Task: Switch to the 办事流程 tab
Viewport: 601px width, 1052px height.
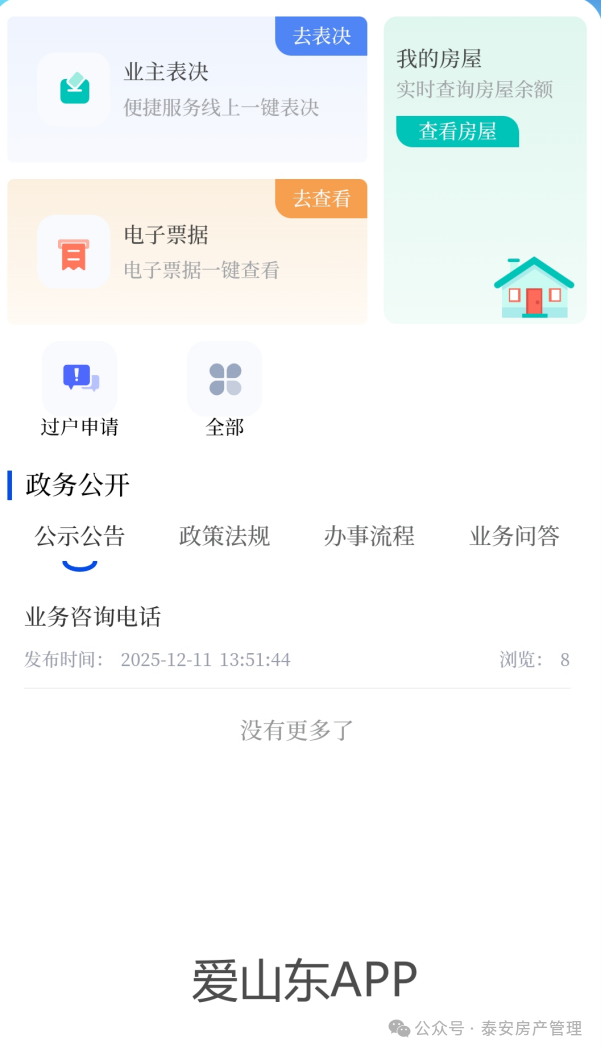Action: click(369, 536)
